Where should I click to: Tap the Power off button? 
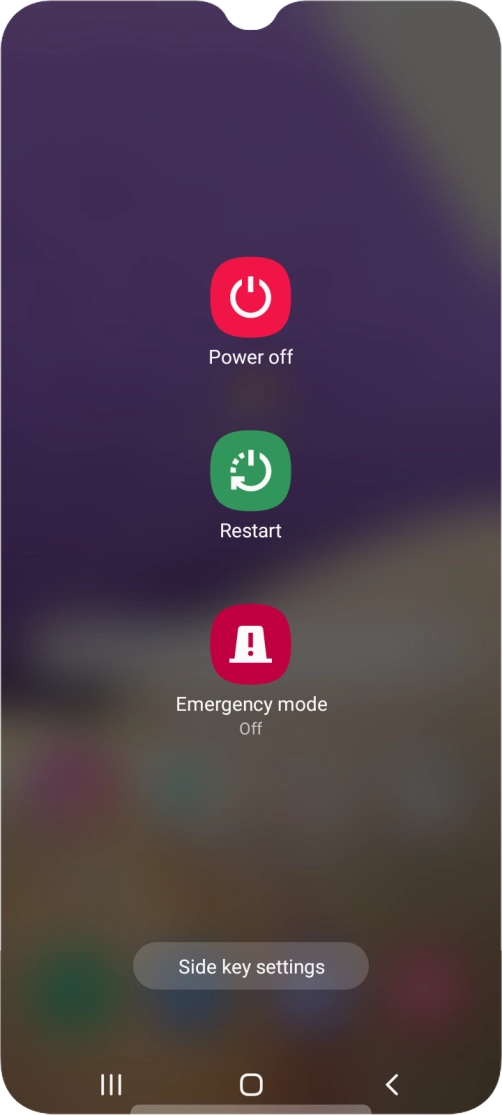point(250,297)
